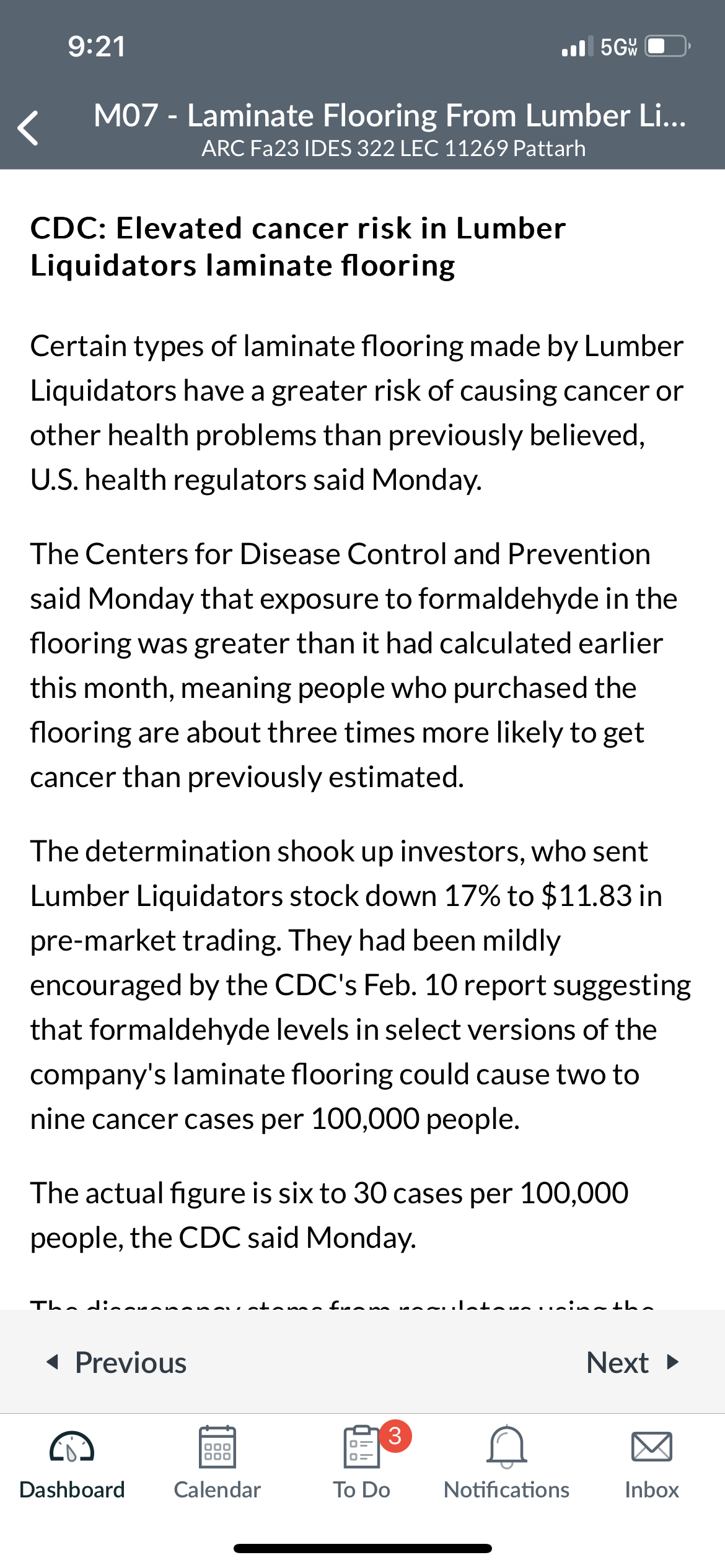This screenshot has width=725, height=1568.
Task: Open the Calendar tab
Action: tap(217, 1464)
